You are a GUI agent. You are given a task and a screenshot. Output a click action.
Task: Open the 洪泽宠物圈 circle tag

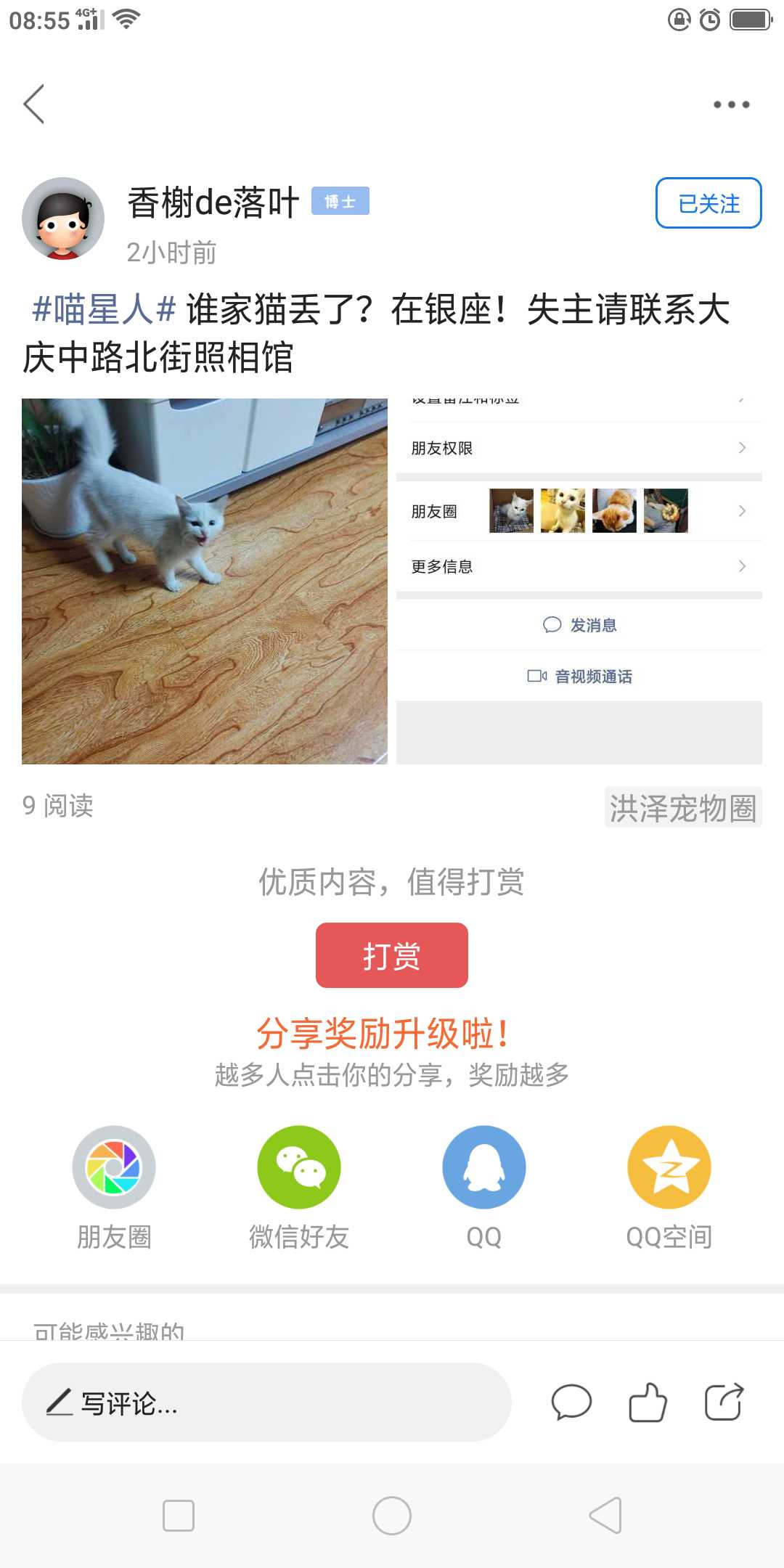tap(683, 807)
